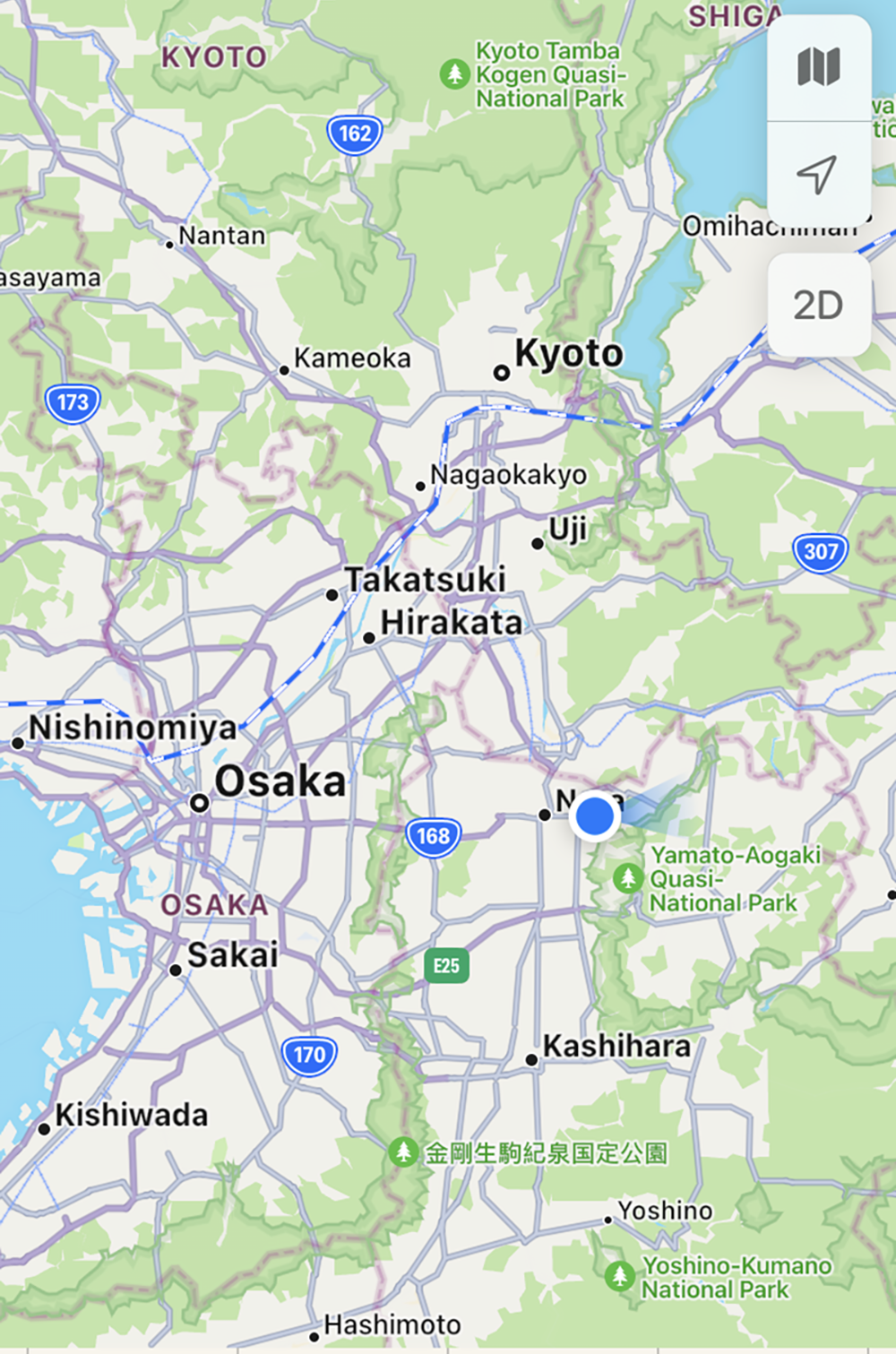Select Kyoto Tamba Kogen park marker

(455, 73)
